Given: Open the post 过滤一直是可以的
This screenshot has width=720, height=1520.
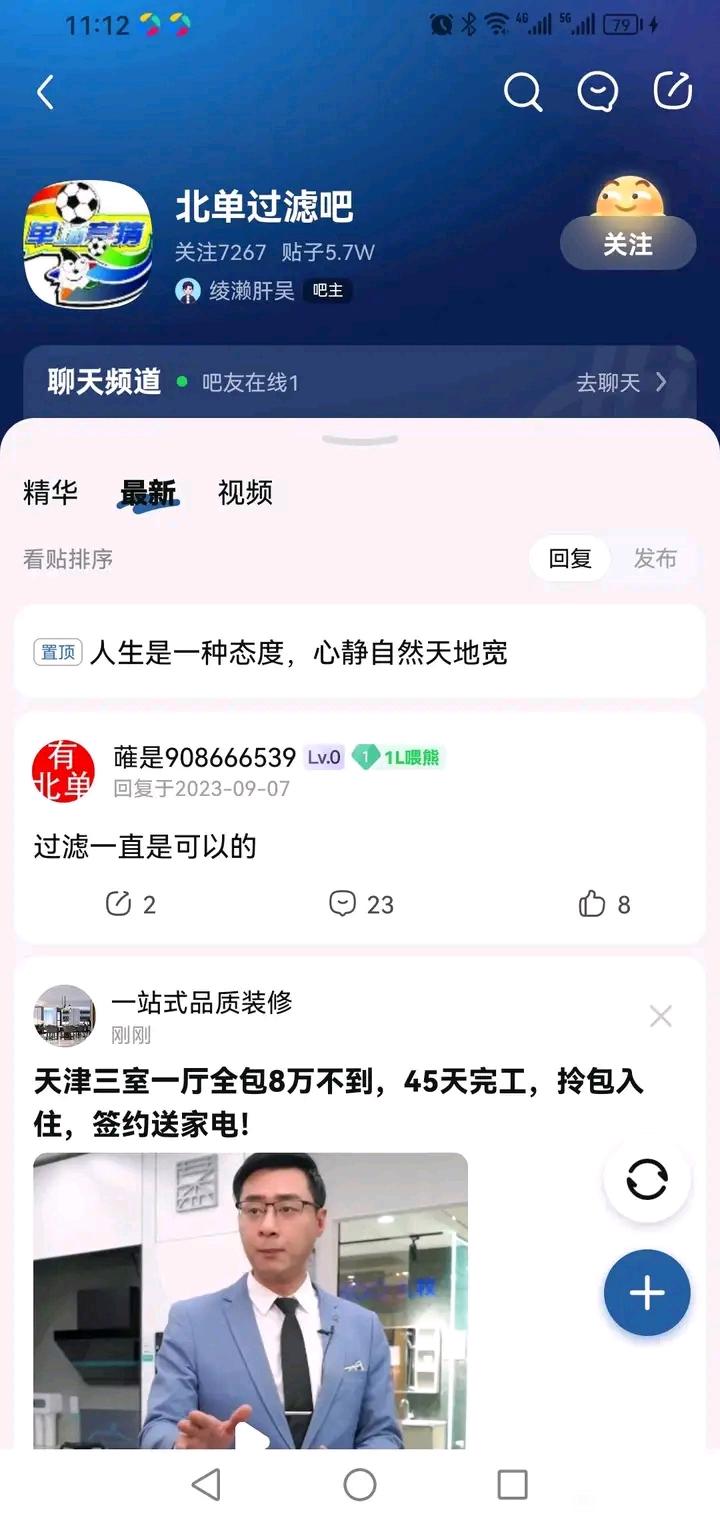Looking at the screenshot, I should [146, 847].
